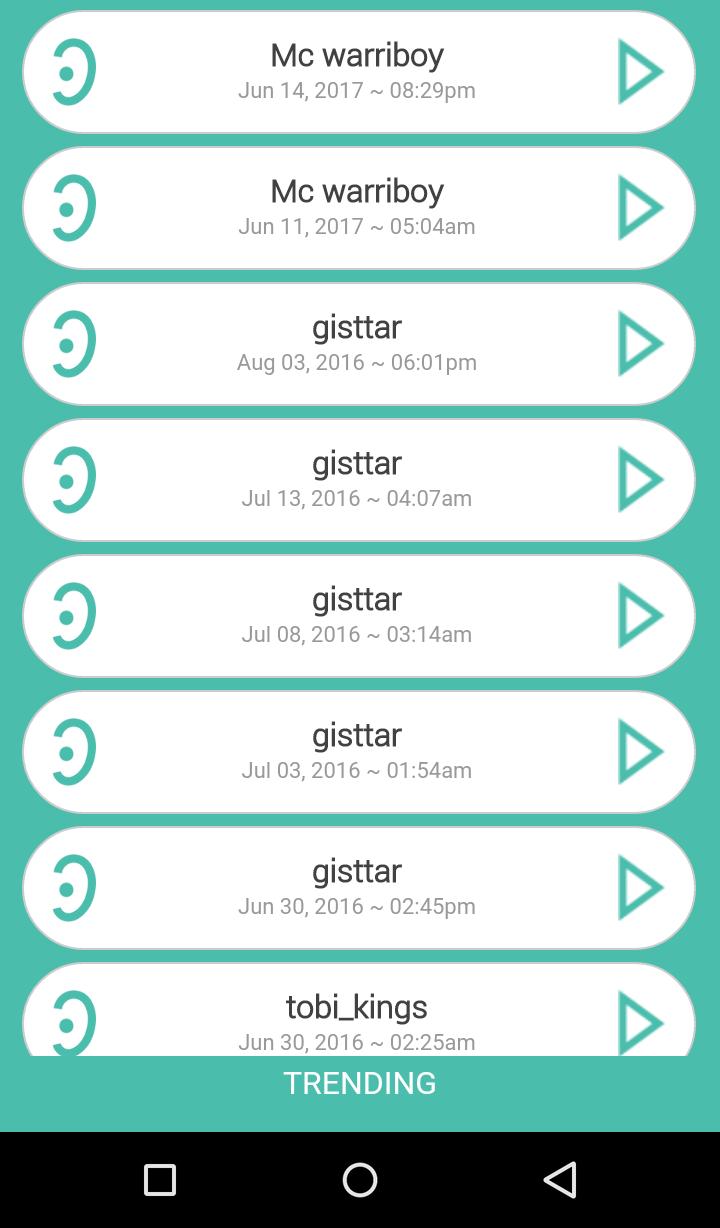Screen dimensions: 720x1228
Task: Open the TRENDING section
Action: click(360, 1083)
